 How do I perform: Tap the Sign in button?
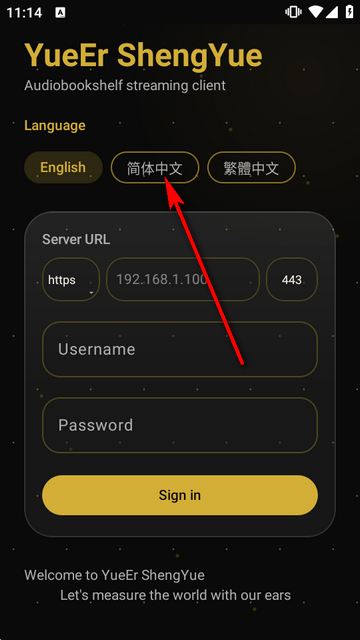180,495
